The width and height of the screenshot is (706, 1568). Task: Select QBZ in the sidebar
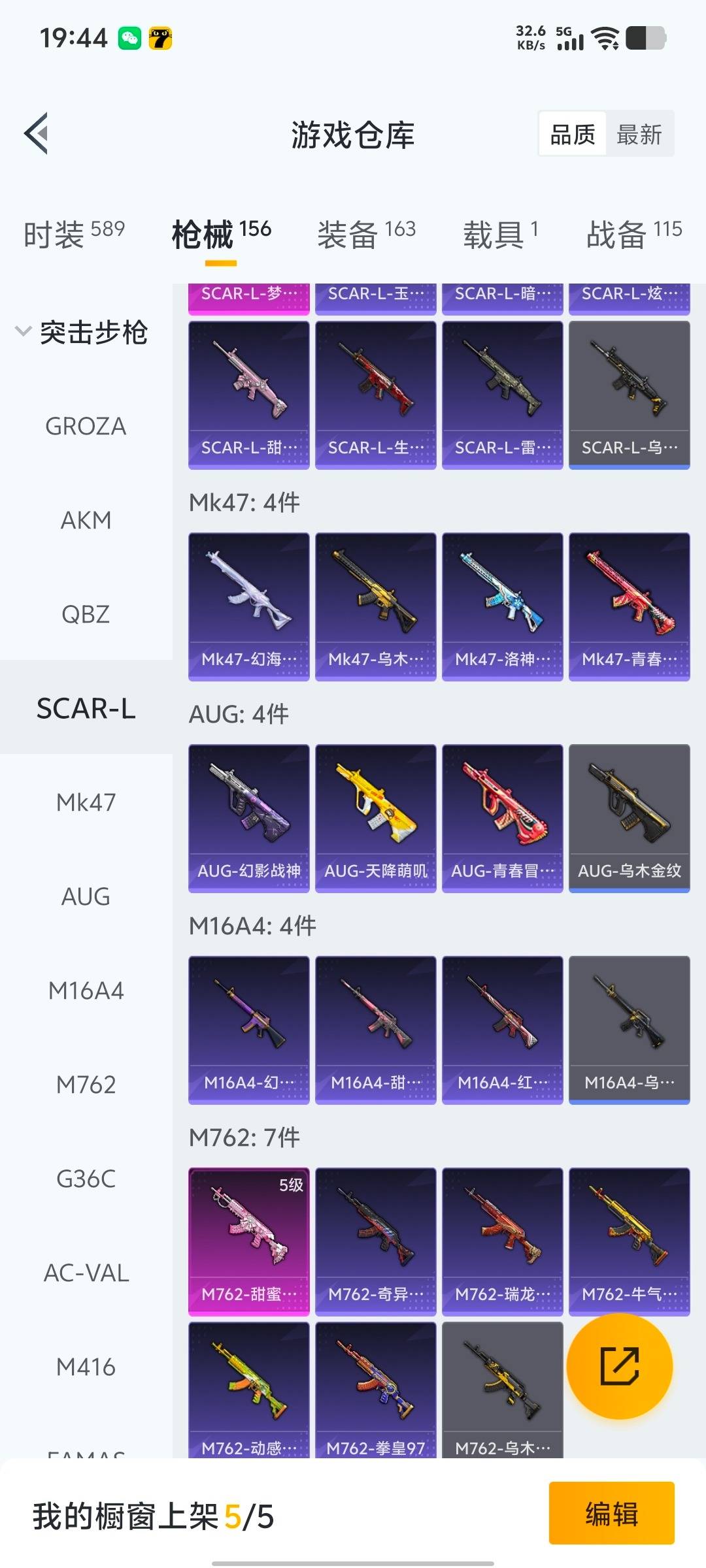(x=86, y=614)
